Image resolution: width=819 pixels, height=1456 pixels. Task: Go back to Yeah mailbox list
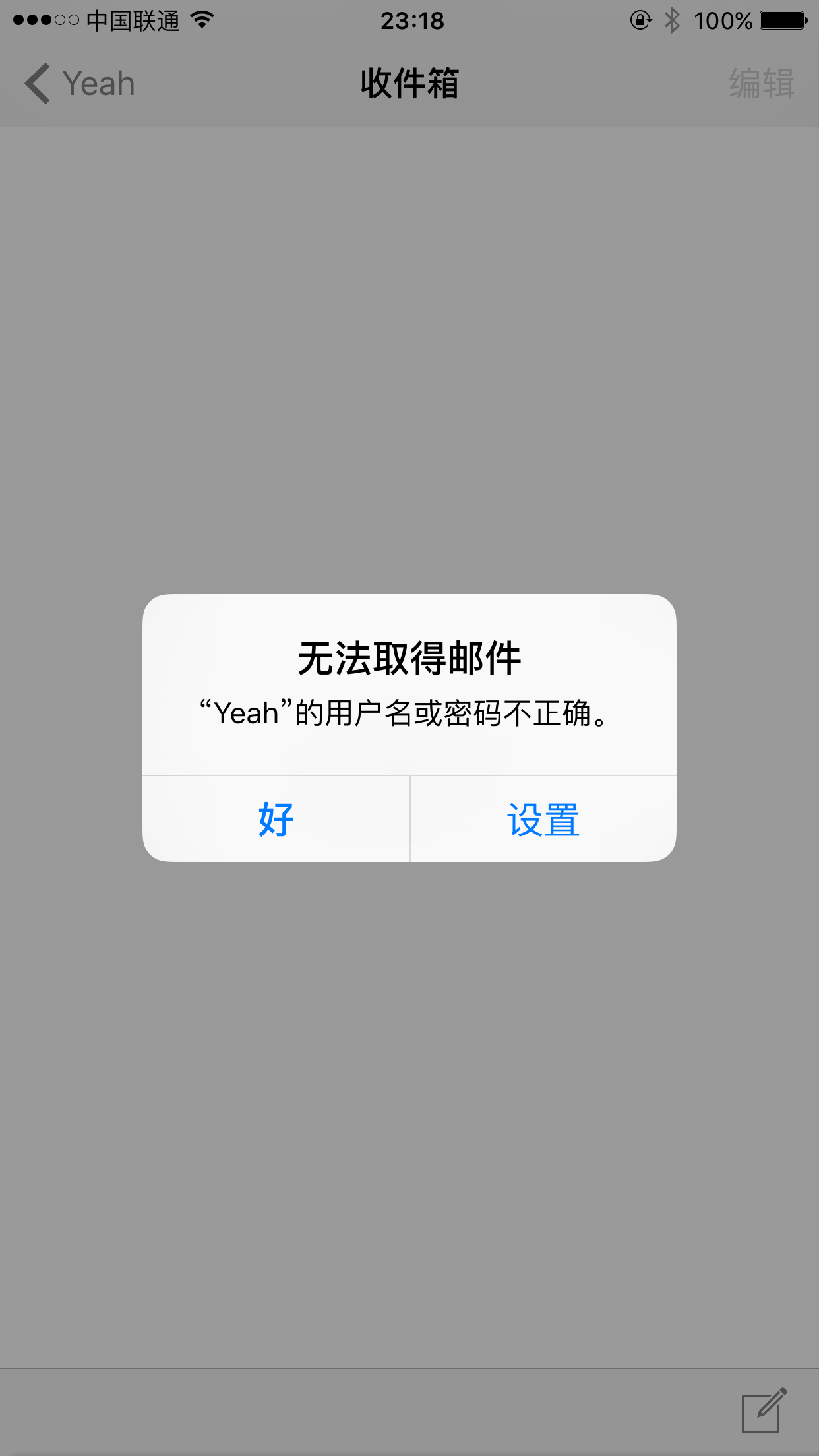pyautogui.click(x=80, y=84)
